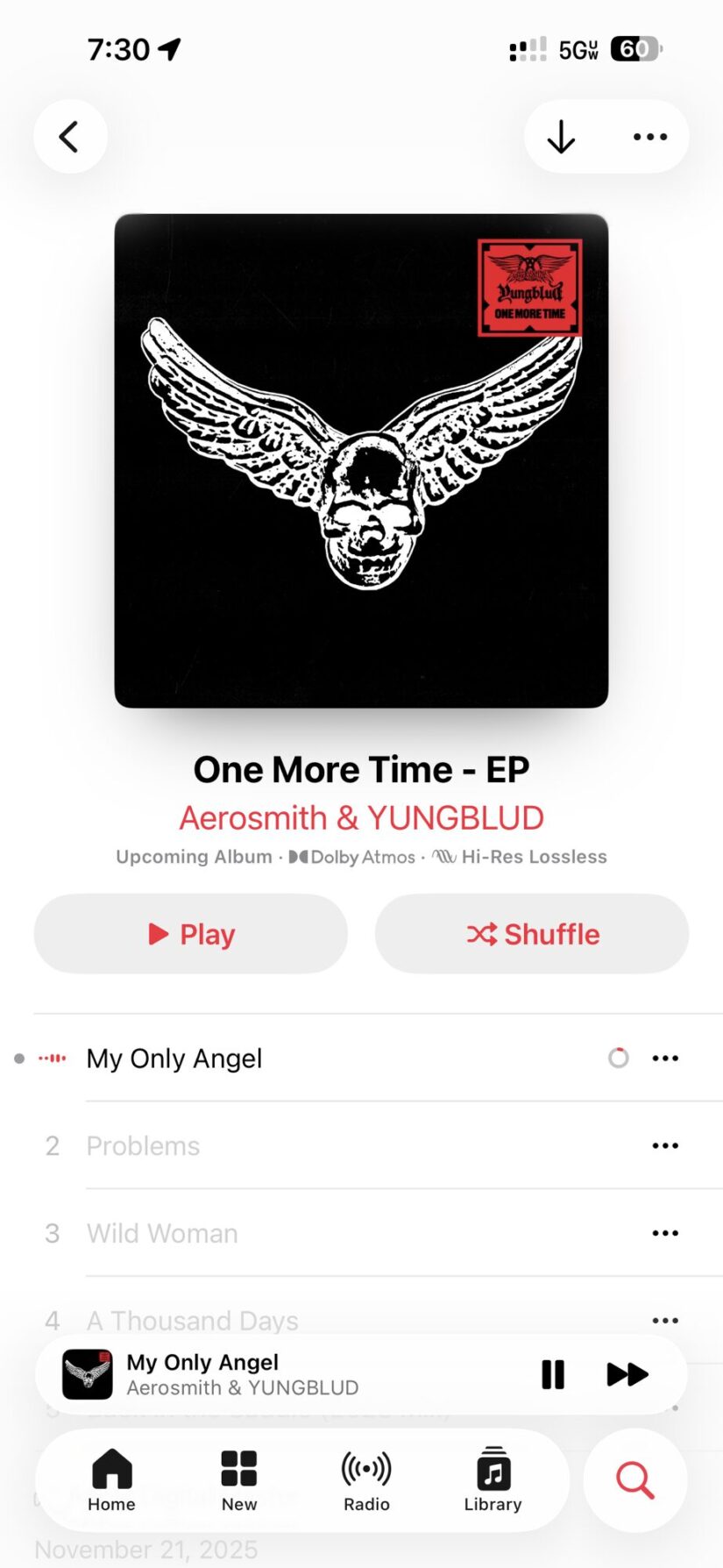
Task: Open options for Problems
Action: point(665,1146)
